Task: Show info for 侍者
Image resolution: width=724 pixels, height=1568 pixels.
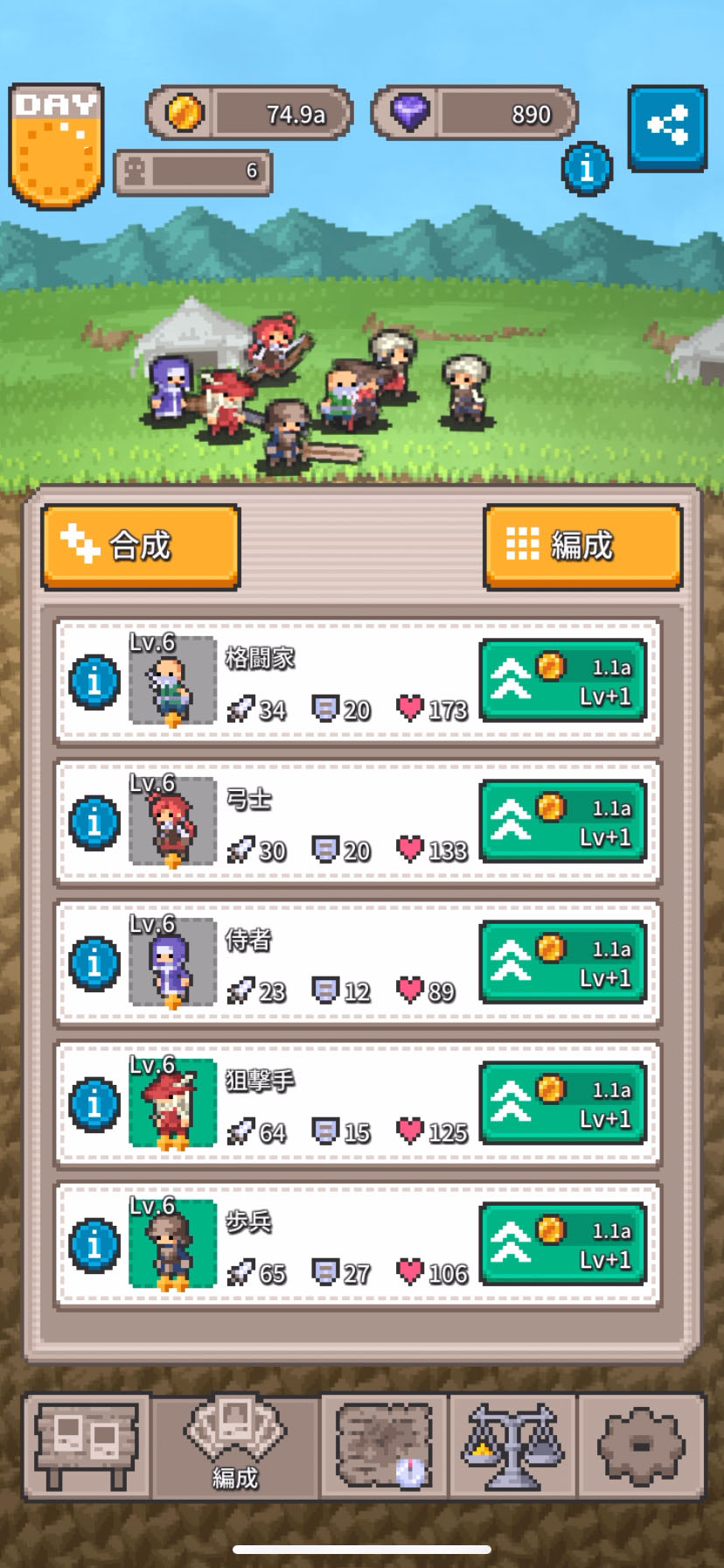Action: point(94,963)
